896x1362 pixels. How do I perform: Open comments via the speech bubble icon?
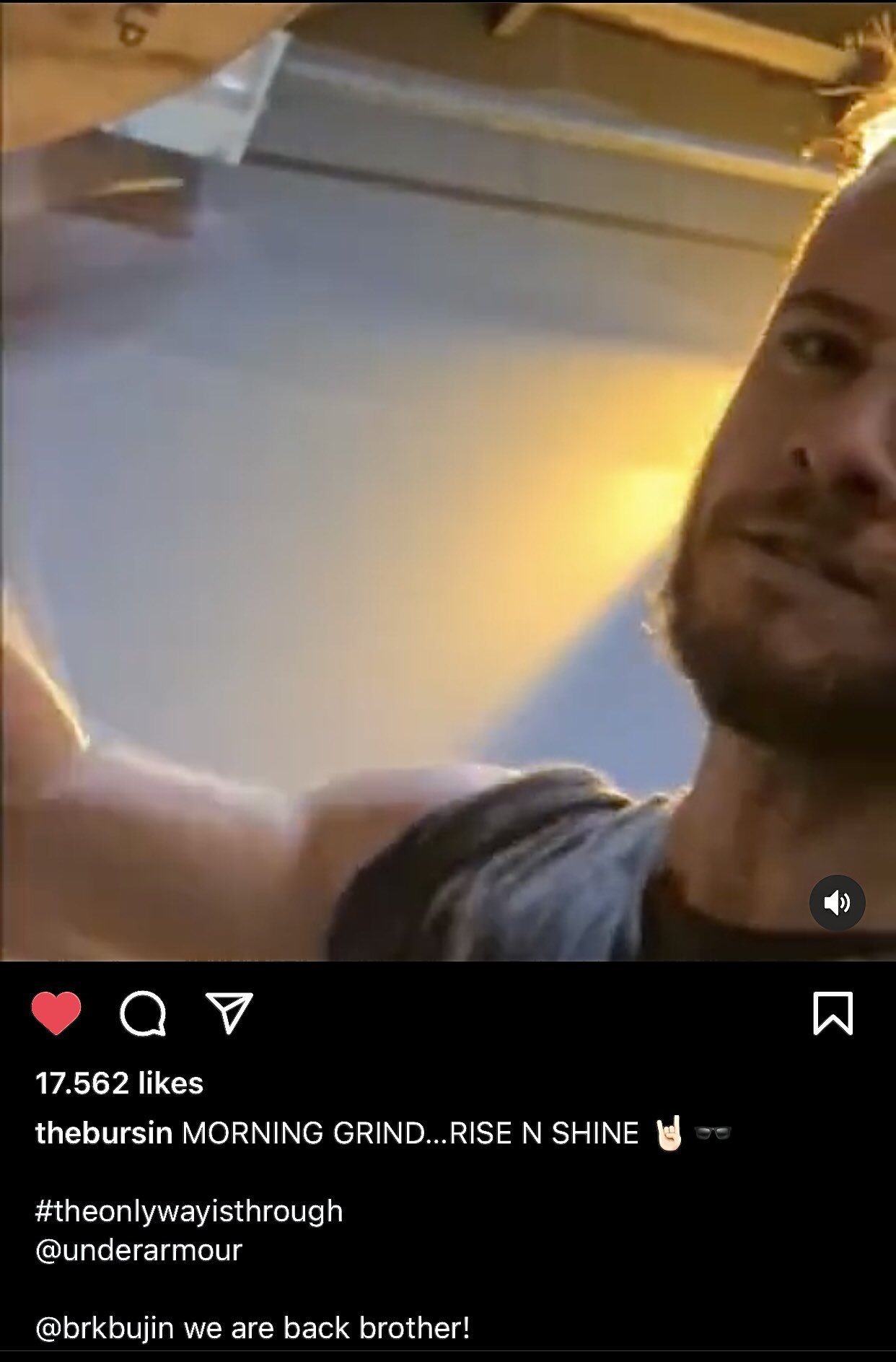143,1013
